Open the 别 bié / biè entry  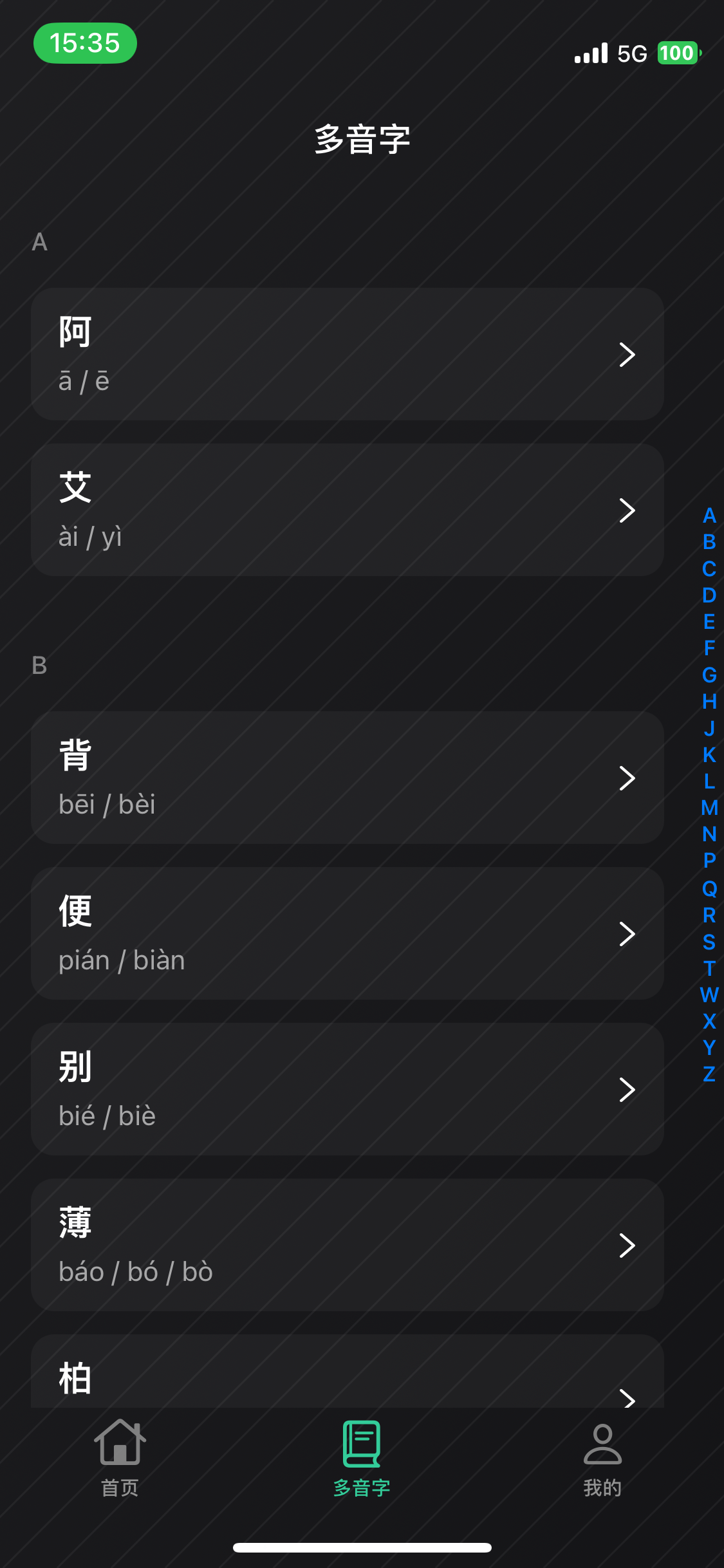point(348,1089)
